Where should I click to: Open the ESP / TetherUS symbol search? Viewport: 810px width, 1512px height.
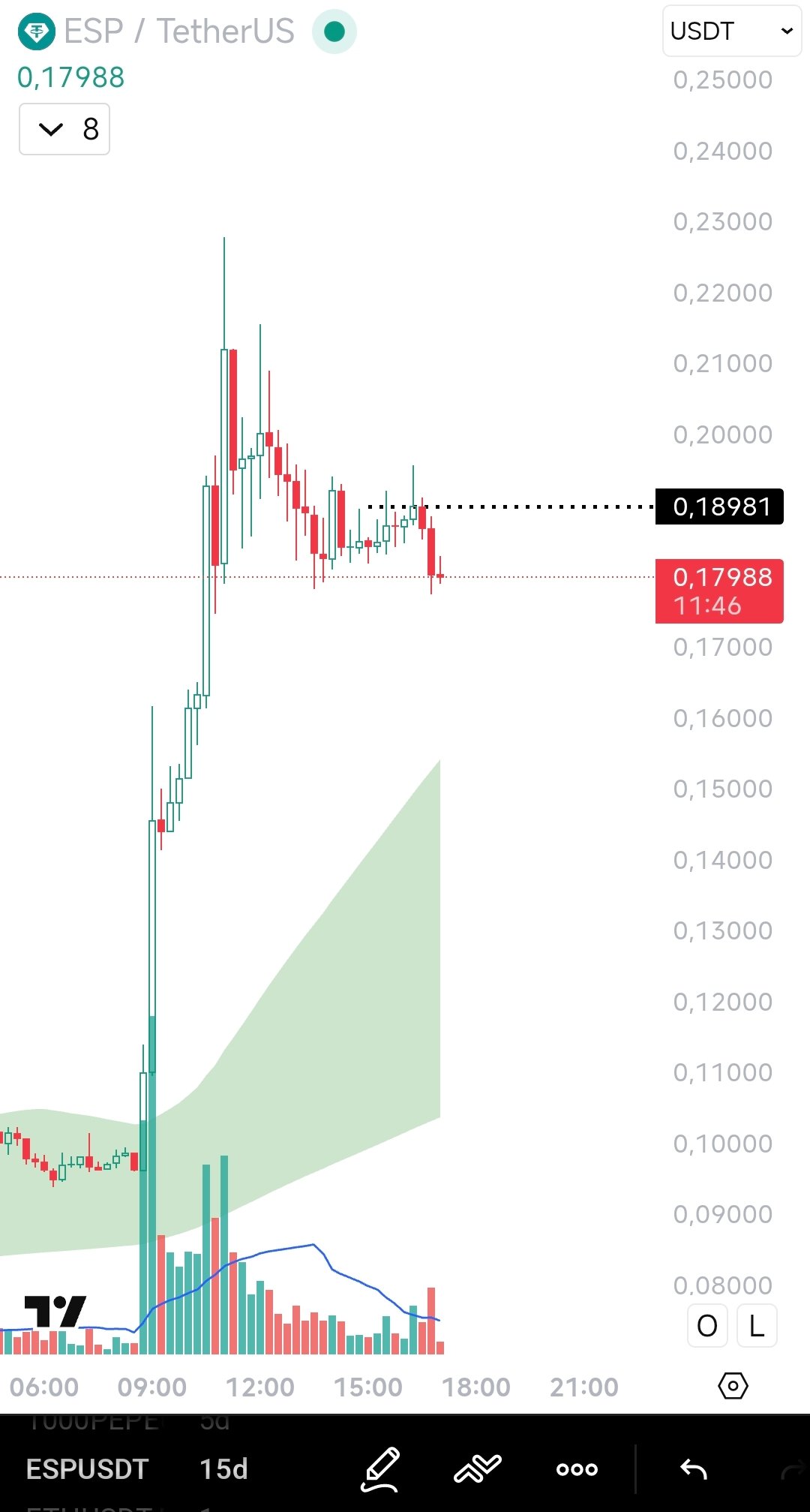tap(178, 32)
